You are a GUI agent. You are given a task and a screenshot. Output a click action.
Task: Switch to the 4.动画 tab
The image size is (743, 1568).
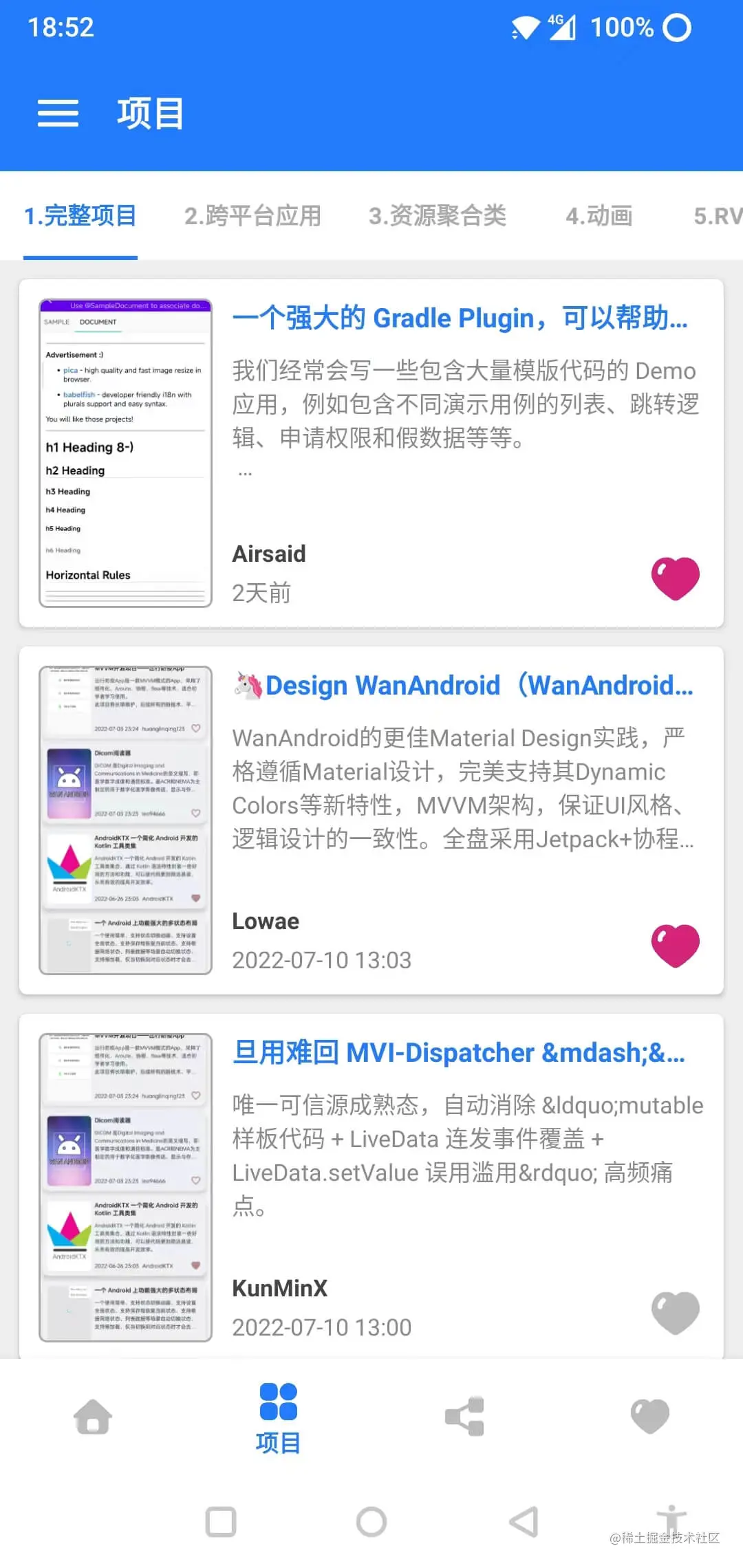pyautogui.click(x=599, y=216)
